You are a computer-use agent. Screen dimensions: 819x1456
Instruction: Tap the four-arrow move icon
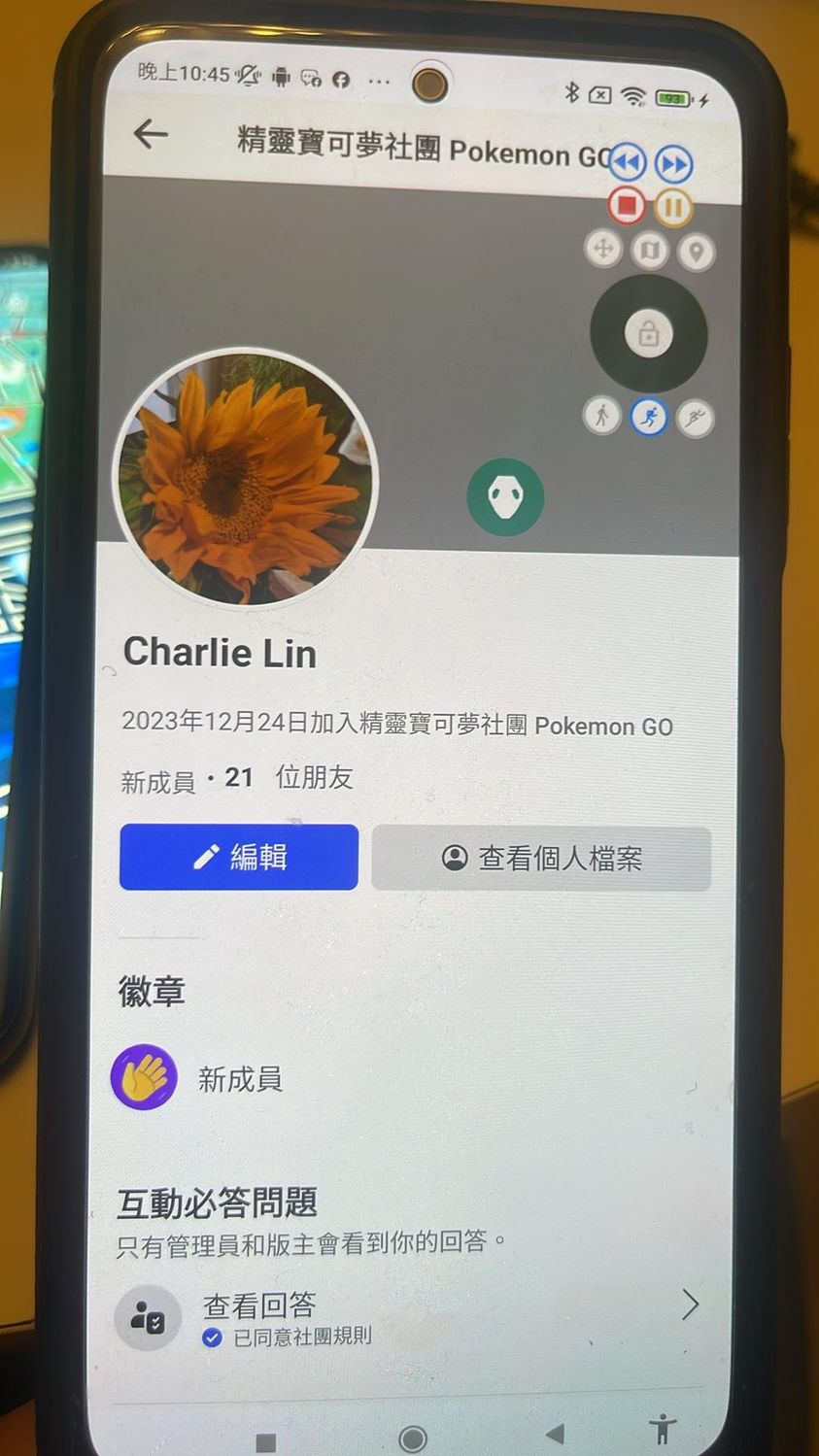[x=603, y=250]
